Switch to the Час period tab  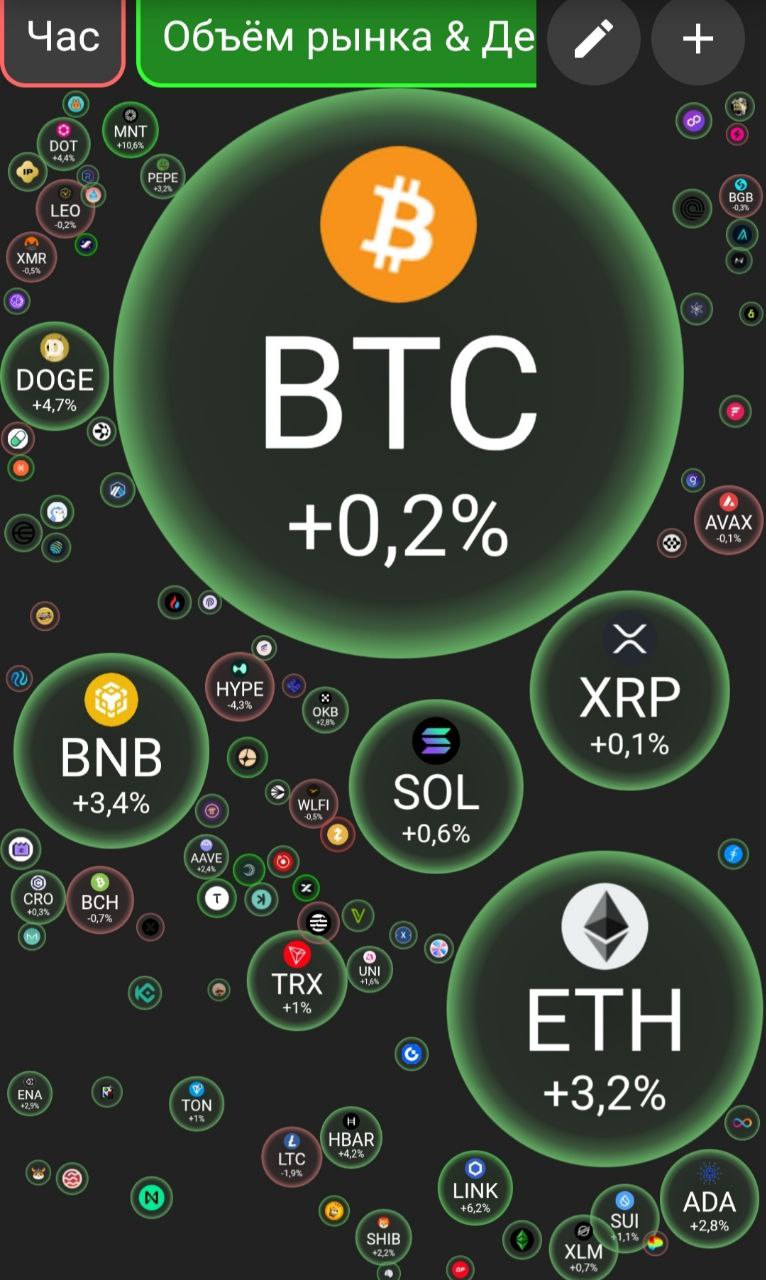click(63, 40)
